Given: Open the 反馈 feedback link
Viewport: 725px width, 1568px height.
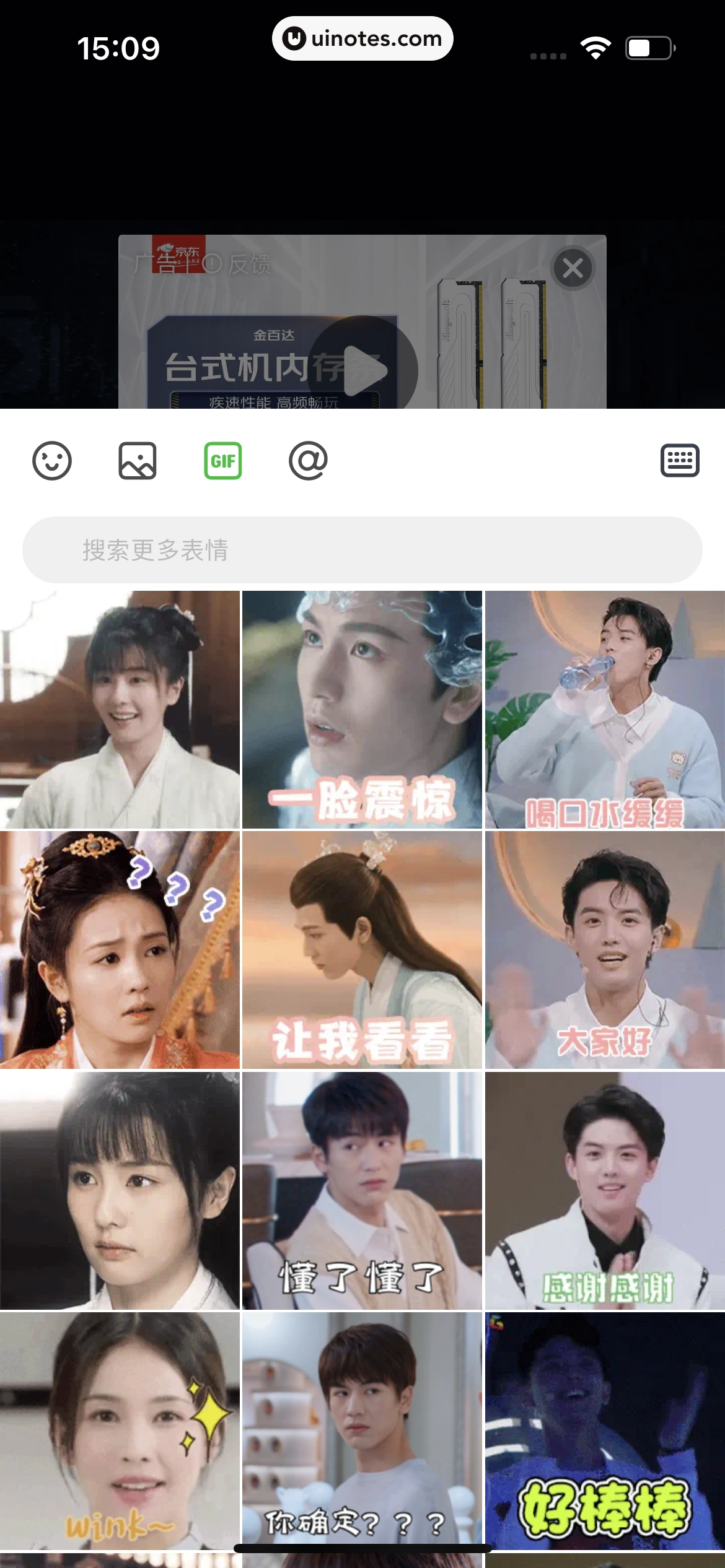Looking at the screenshot, I should click(x=247, y=263).
